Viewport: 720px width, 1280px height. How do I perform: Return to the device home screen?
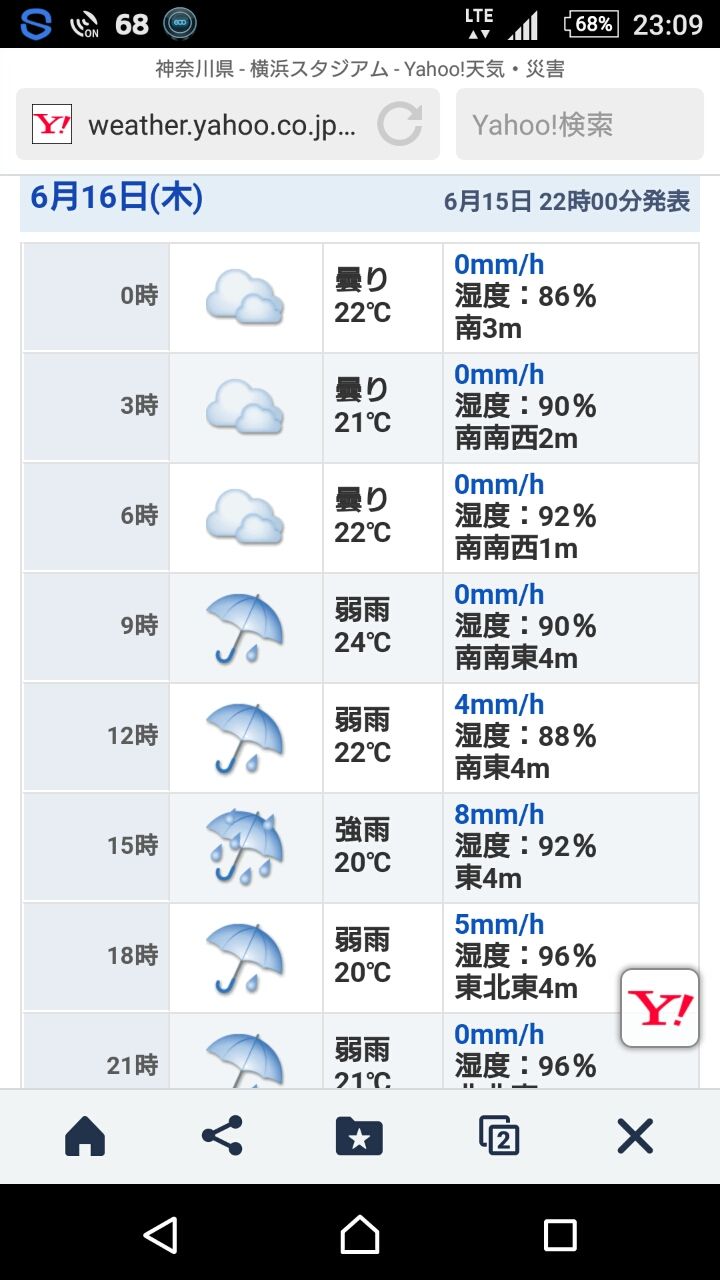(360, 1235)
